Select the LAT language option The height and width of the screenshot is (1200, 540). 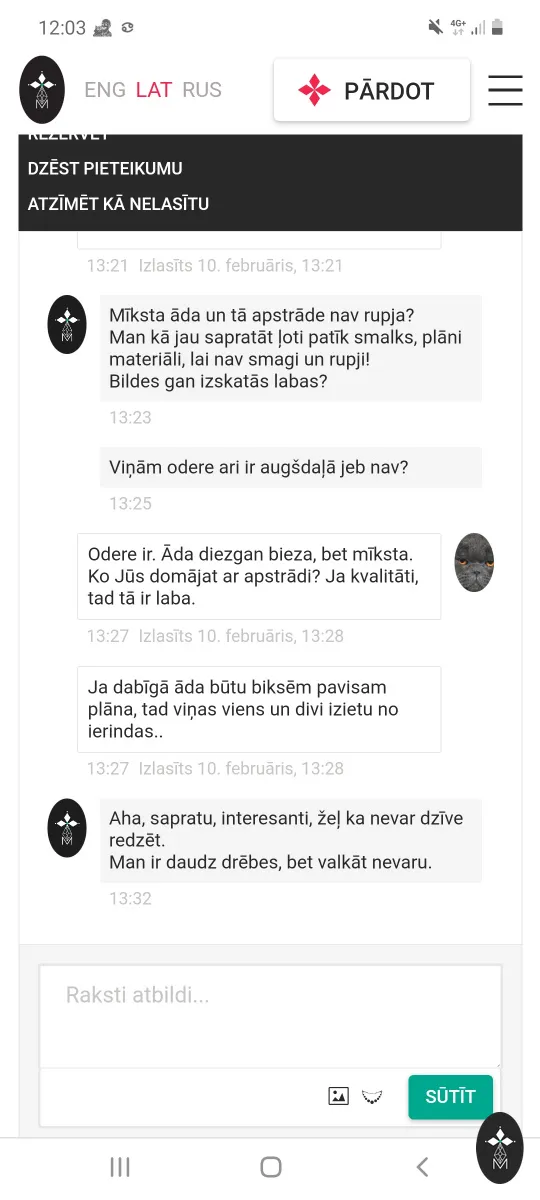coord(154,90)
